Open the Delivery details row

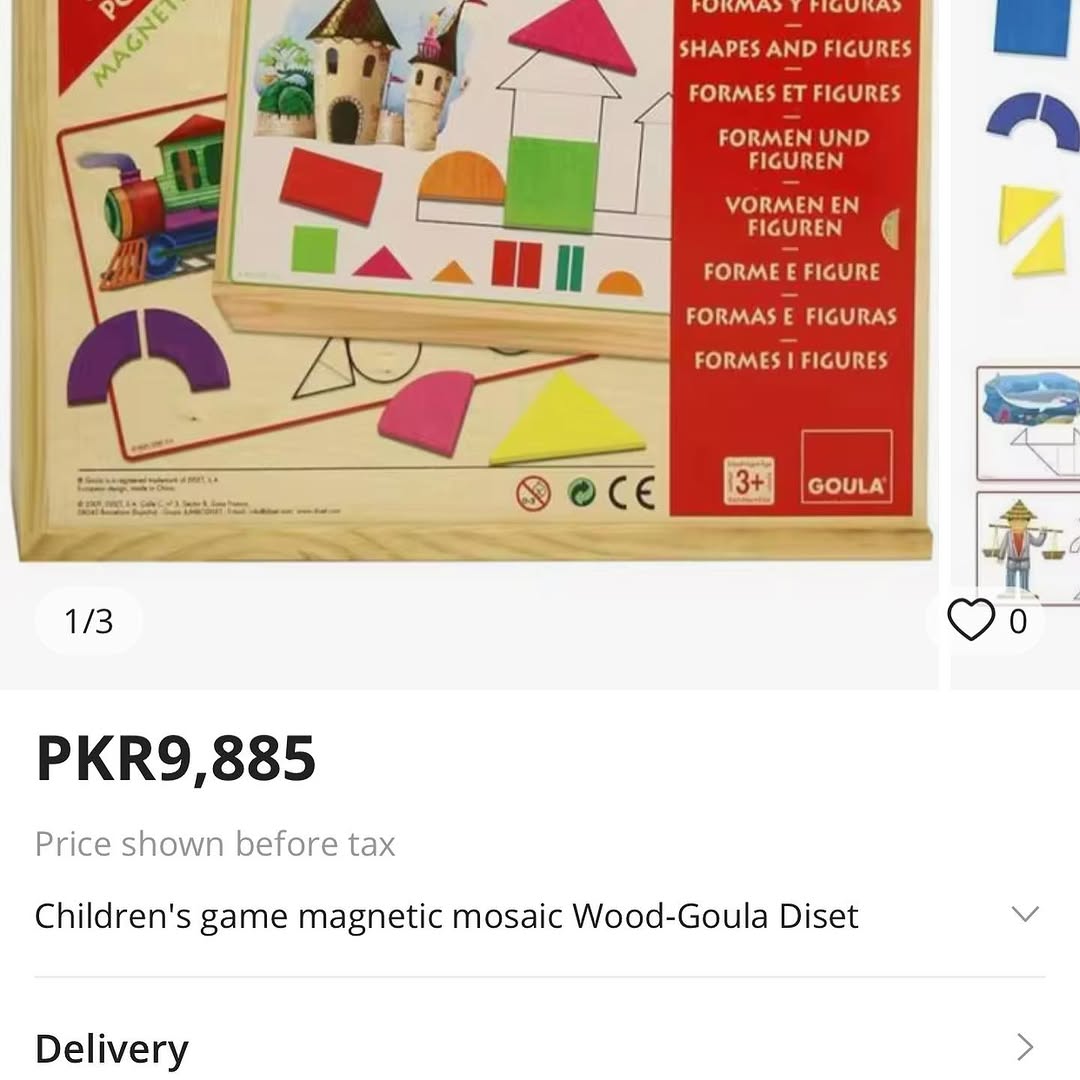pyautogui.click(x=540, y=1047)
